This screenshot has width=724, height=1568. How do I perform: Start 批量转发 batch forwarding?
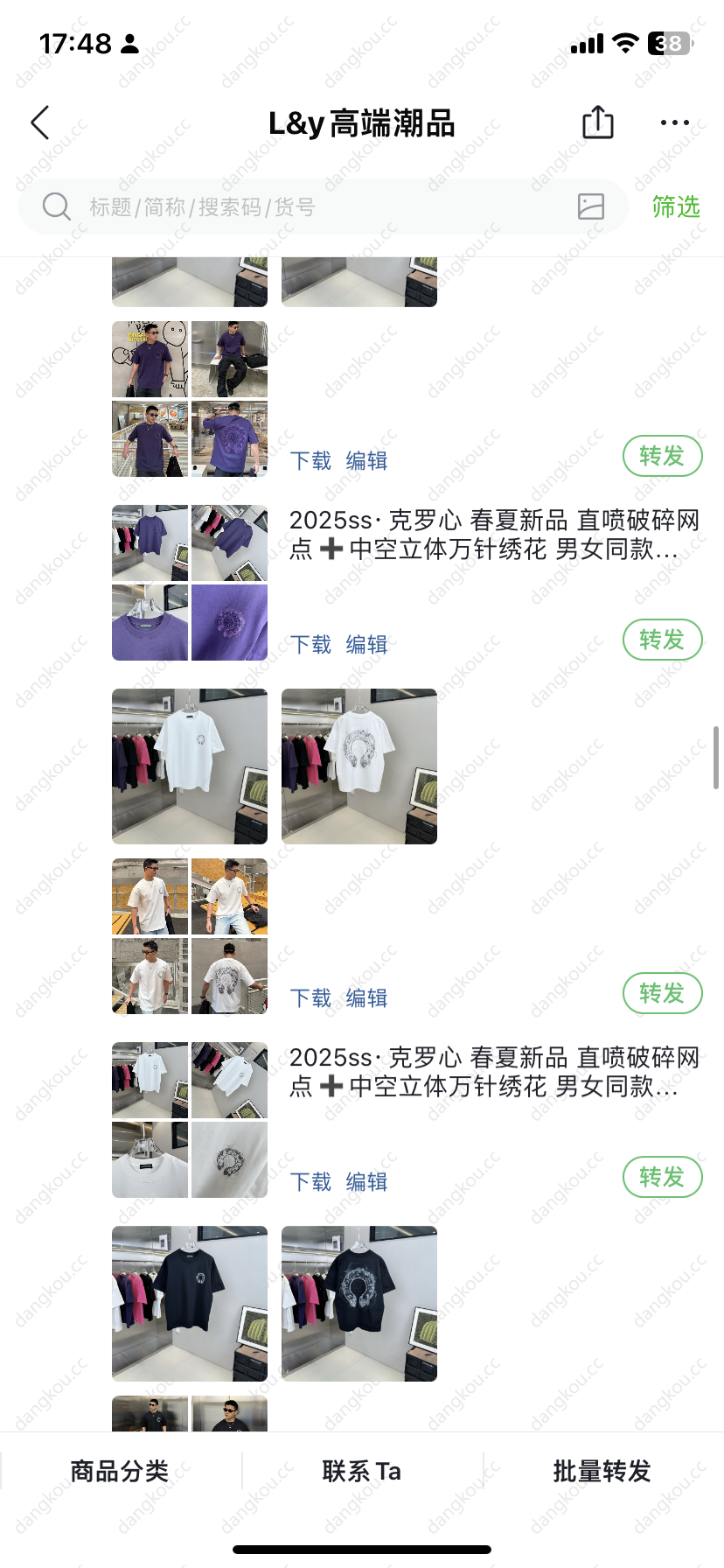(602, 1472)
